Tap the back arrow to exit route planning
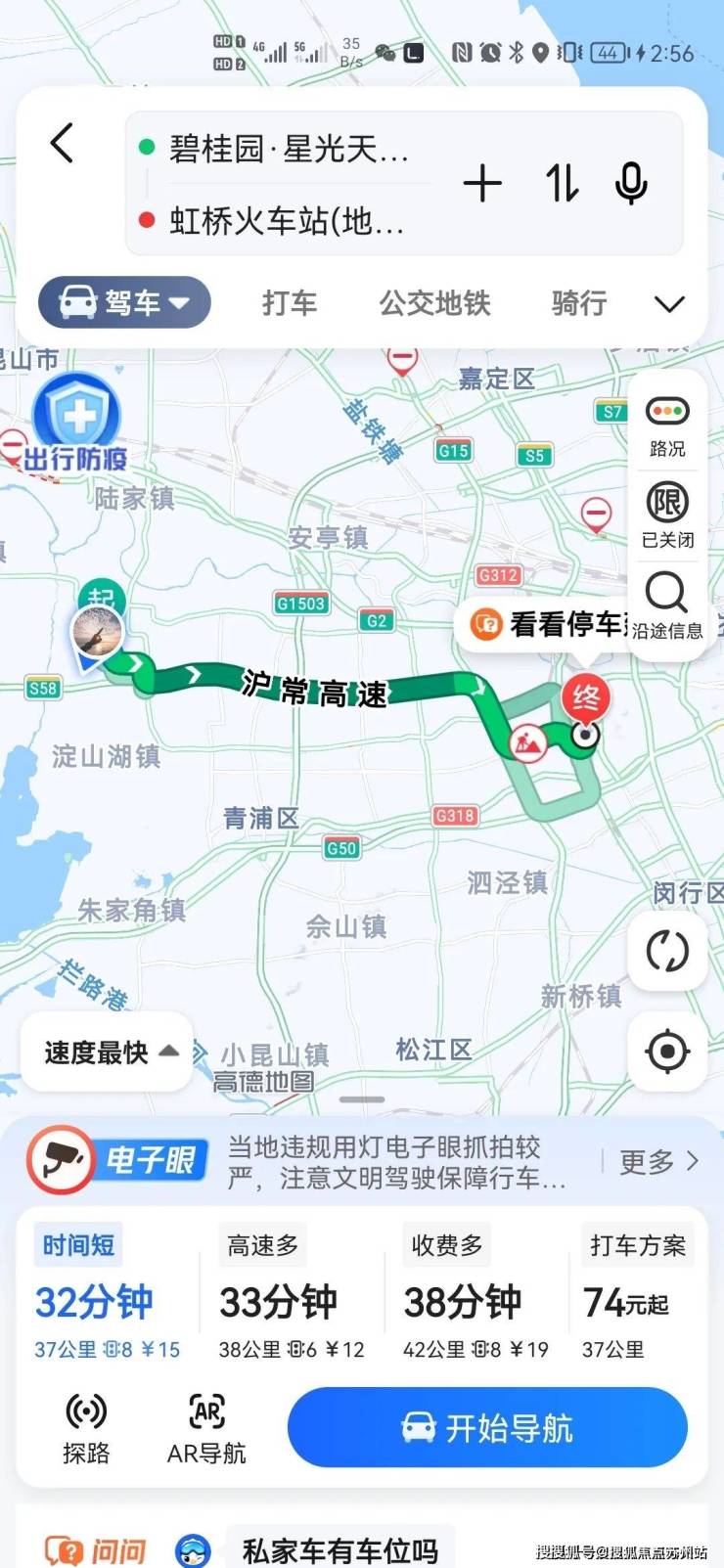The height and width of the screenshot is (1568, 724). click(x=62, y=143)
